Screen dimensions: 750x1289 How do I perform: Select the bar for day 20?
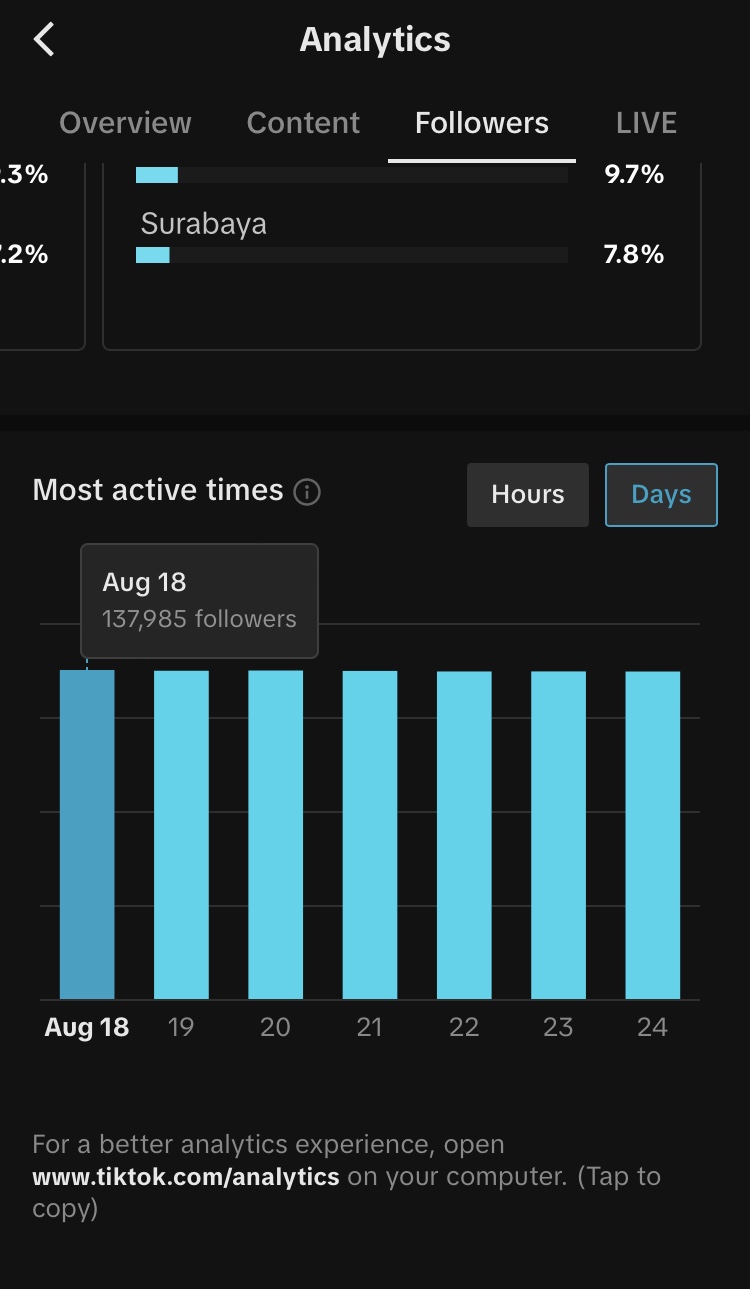pos(275,834)
